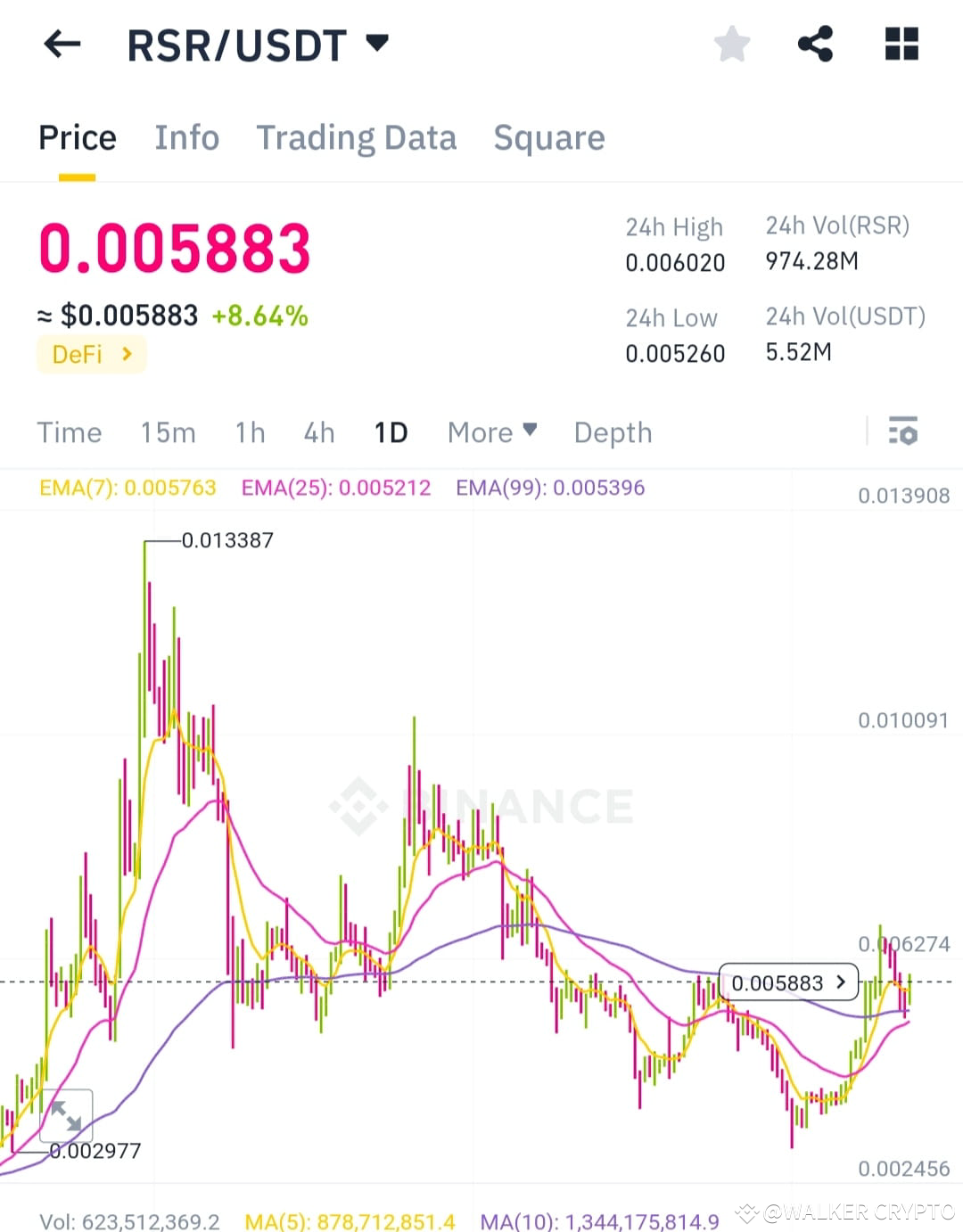Tap the MA(5) volume value at bottom
The image size is (963, 1232).
[350, 1222]
